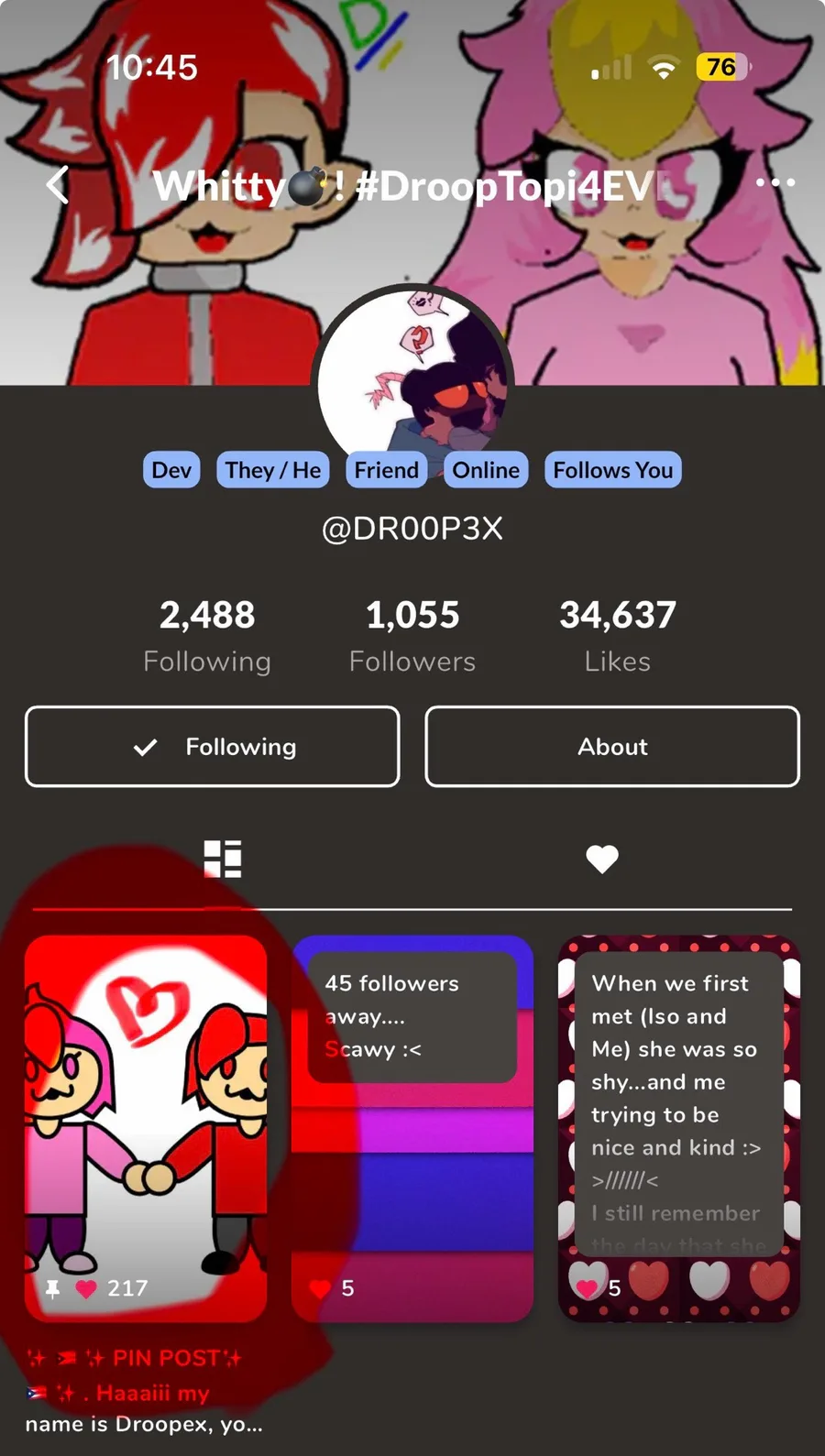The width and height of the screenshot is (825, 1456).
Task: Switch to the posts grid tab
Action: pos(223,859)
